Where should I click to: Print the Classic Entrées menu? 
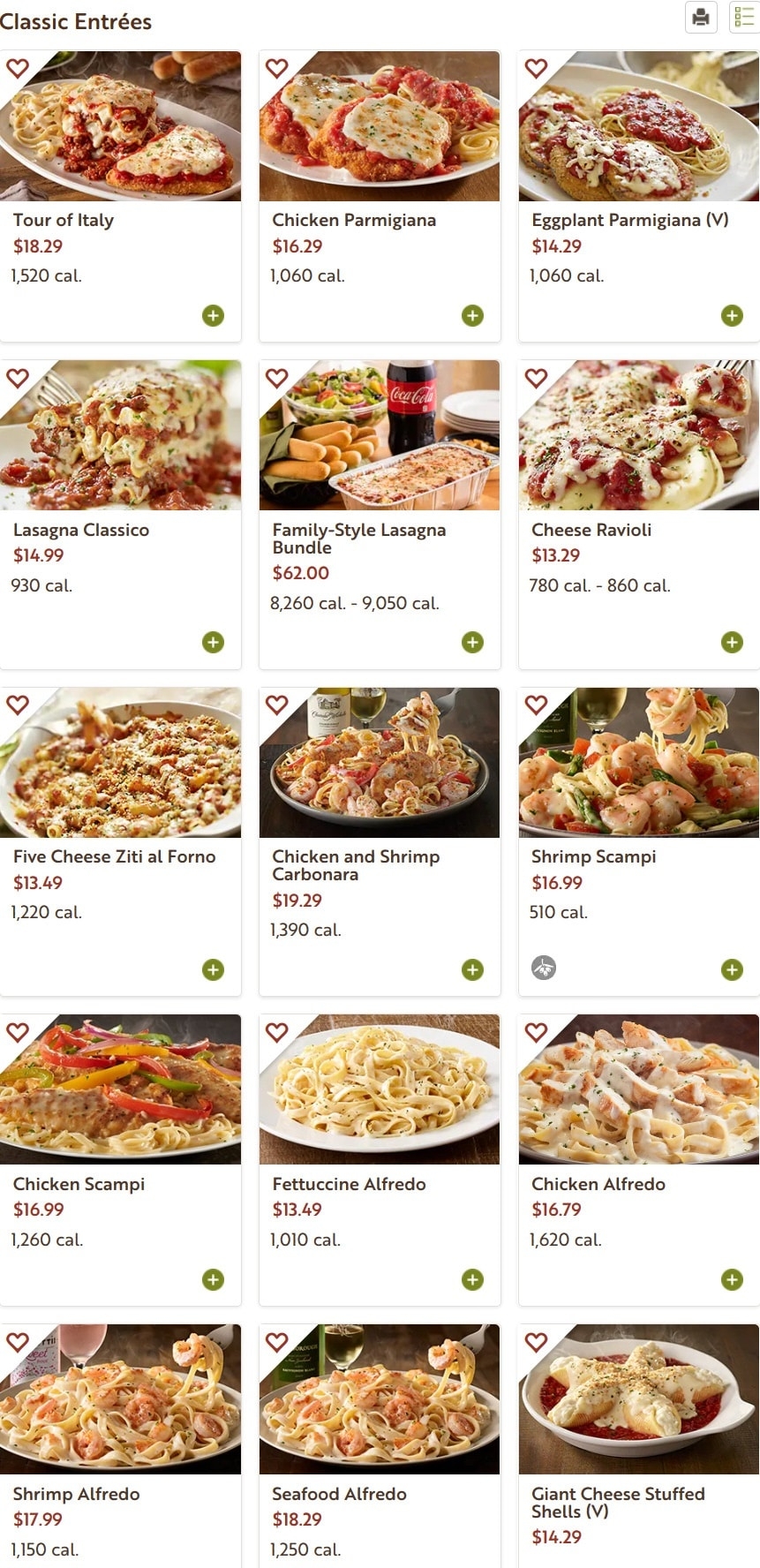(701, 17)
